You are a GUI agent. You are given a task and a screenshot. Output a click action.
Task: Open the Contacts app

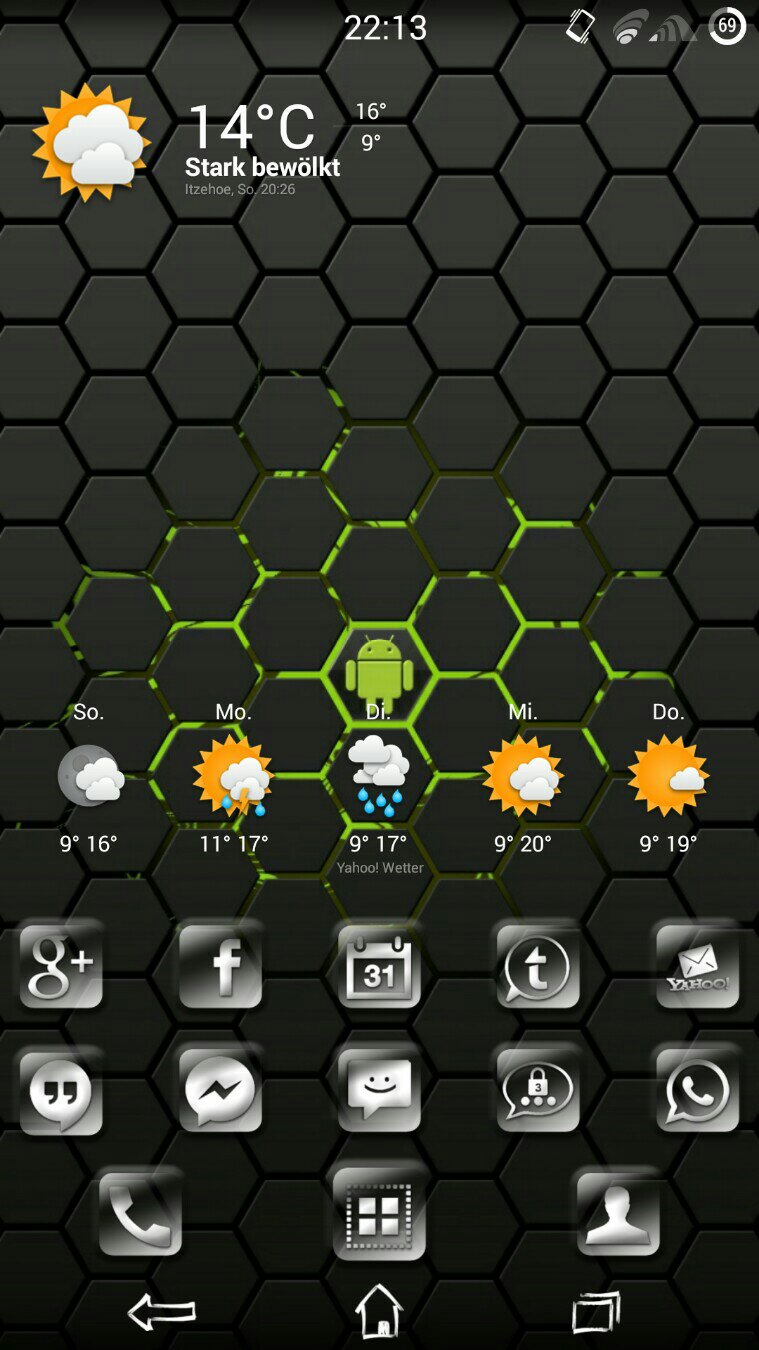(618, 1214)
